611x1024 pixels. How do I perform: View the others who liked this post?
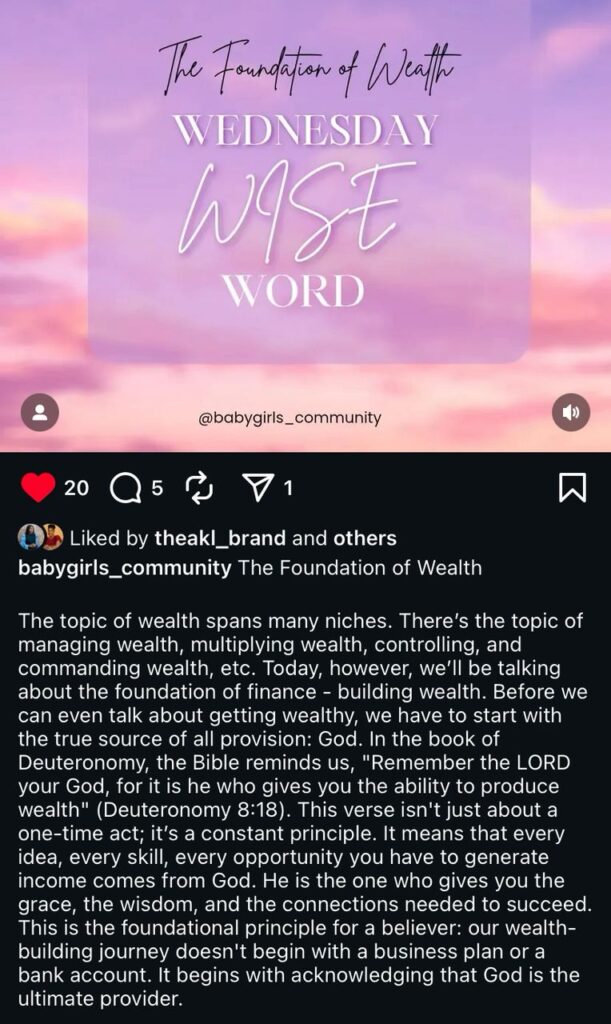364,538
